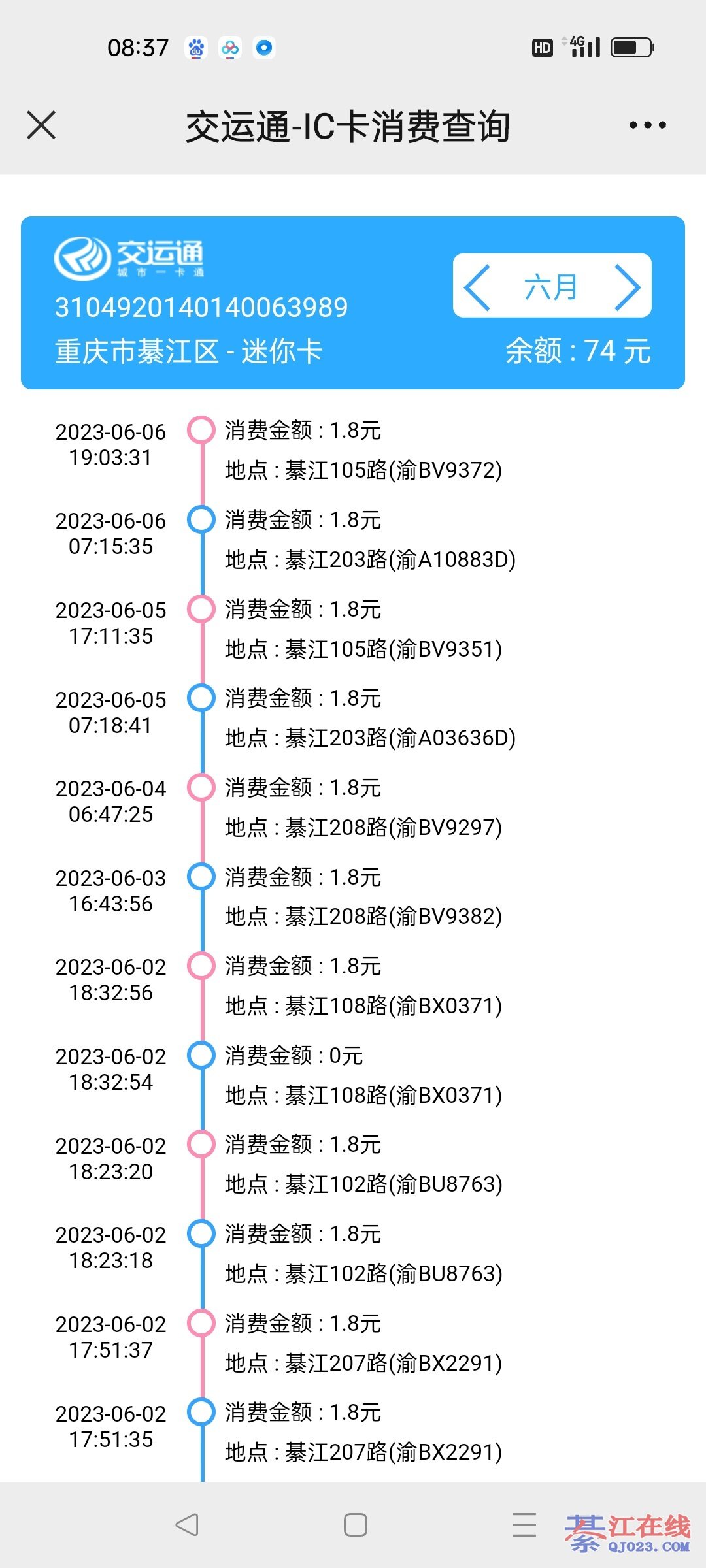Advance to the month after 六月
The height and width of the screenshot is (1568, 706).
[x=628, y=287]
